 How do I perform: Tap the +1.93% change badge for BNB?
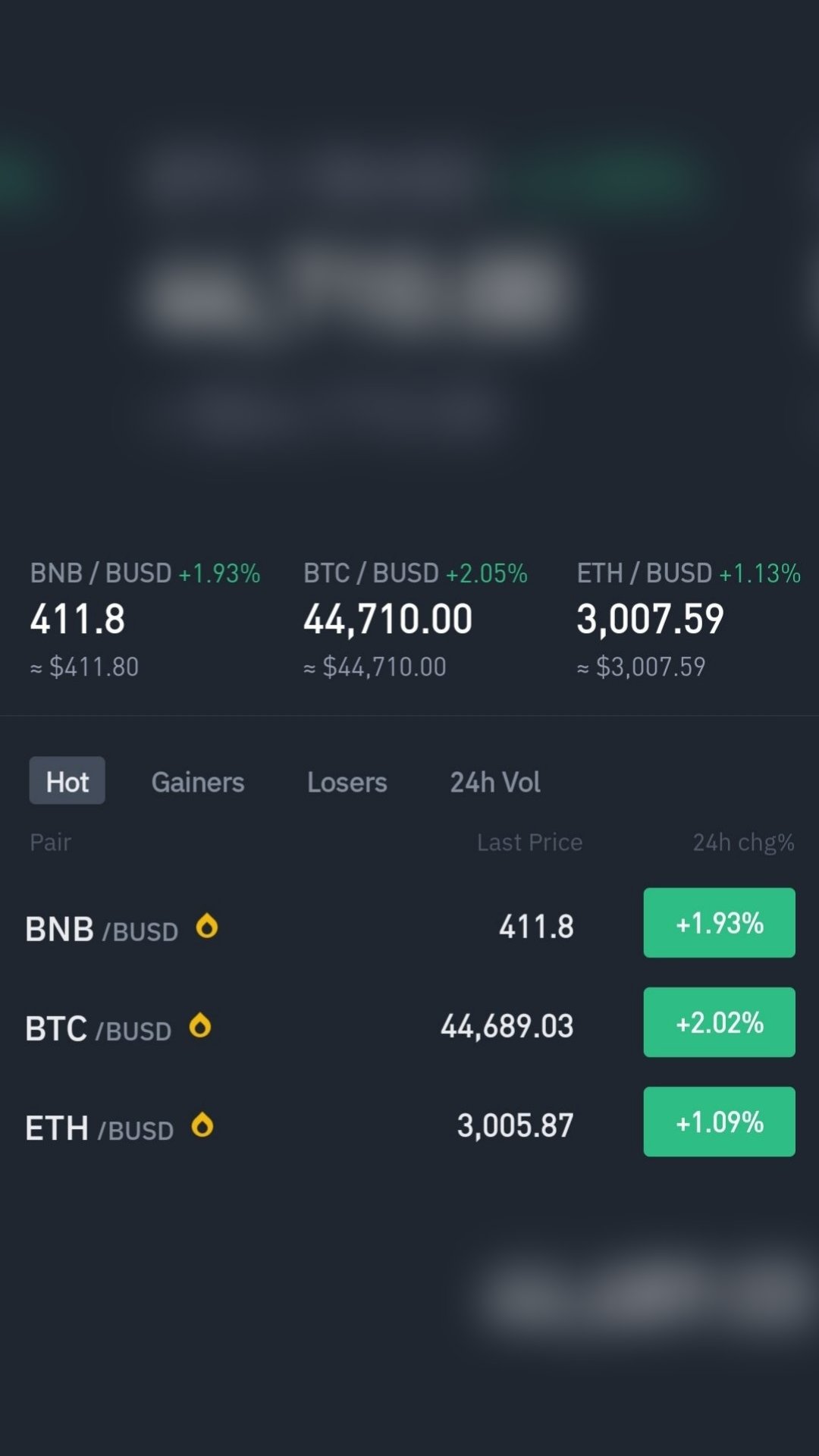click(x=719, y=923)
